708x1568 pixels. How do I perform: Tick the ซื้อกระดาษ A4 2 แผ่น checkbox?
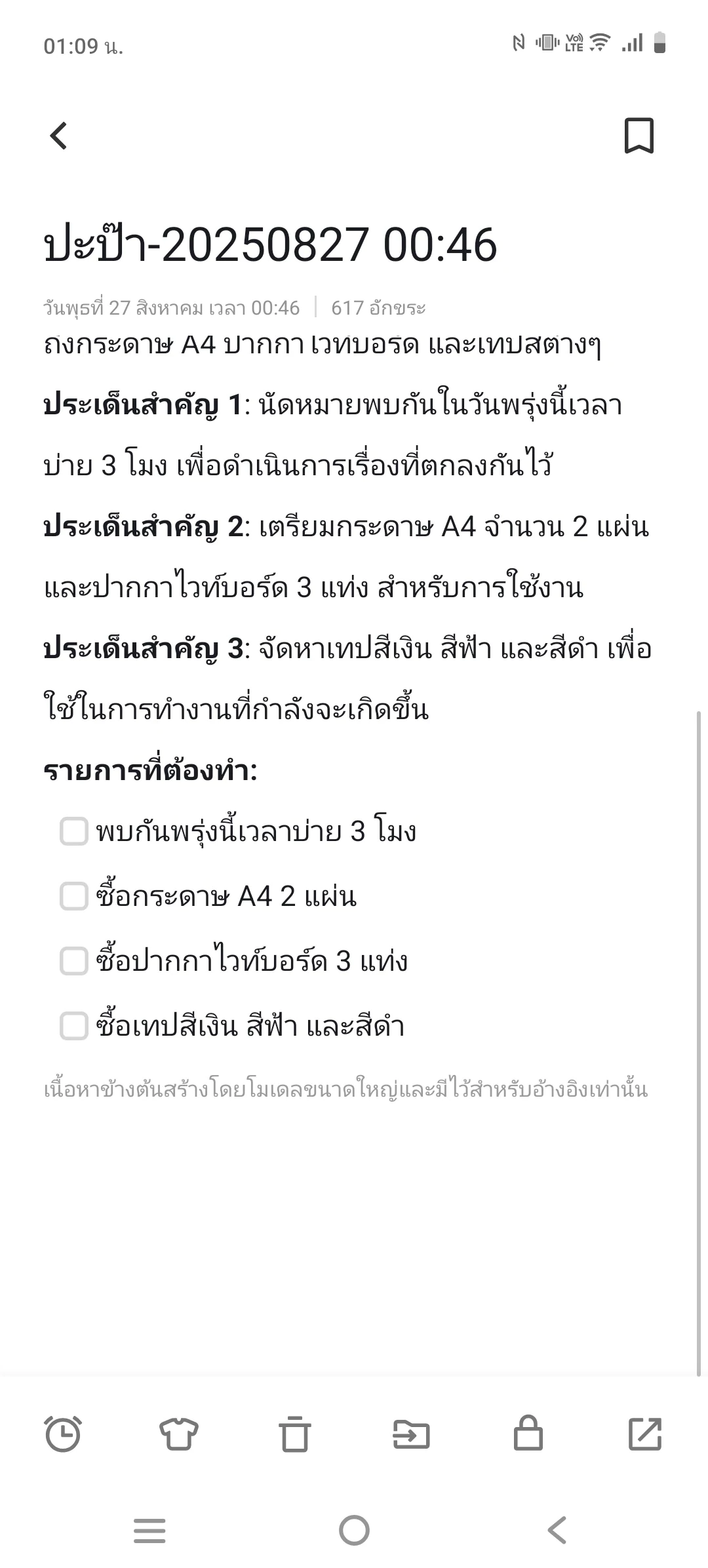74,896
